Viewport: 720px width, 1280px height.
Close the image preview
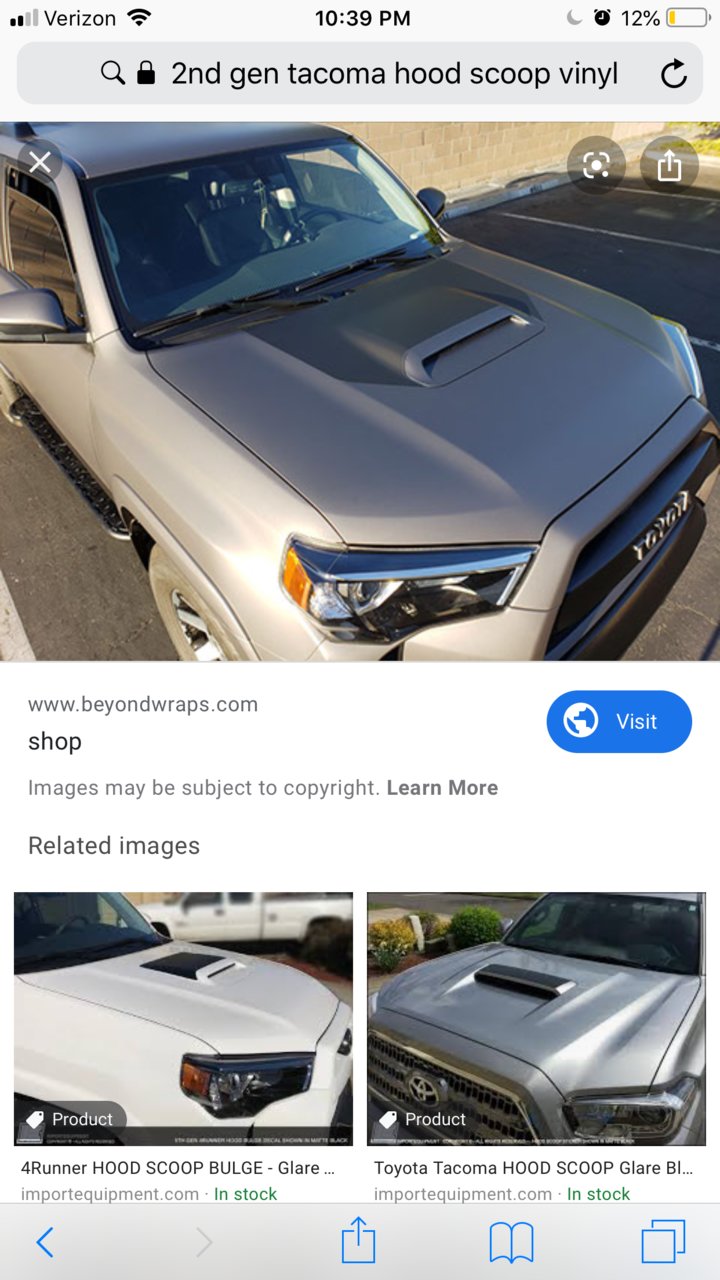40,162
